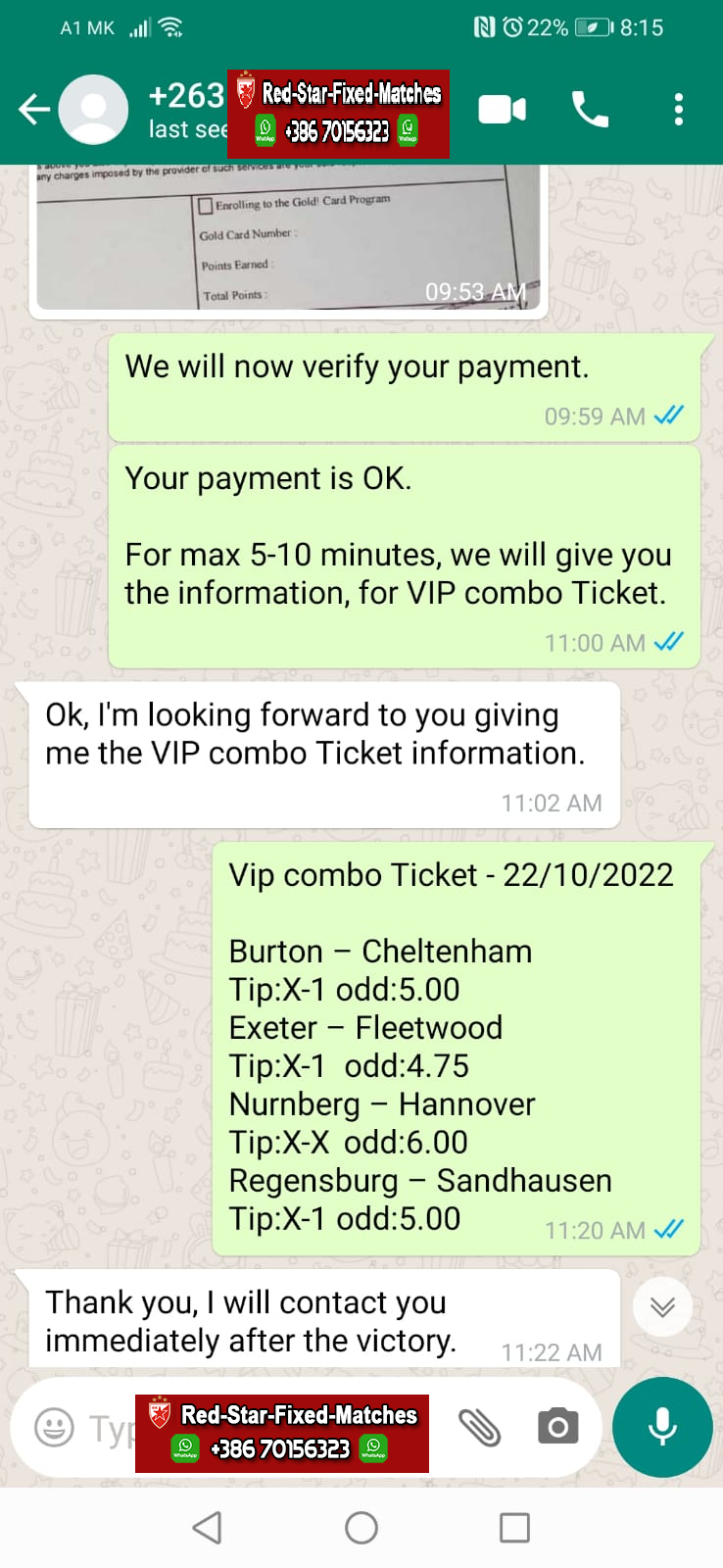Record a voice message
Image resolution: width=723 pixels, height=1568 pixels.
[662, 1427]
